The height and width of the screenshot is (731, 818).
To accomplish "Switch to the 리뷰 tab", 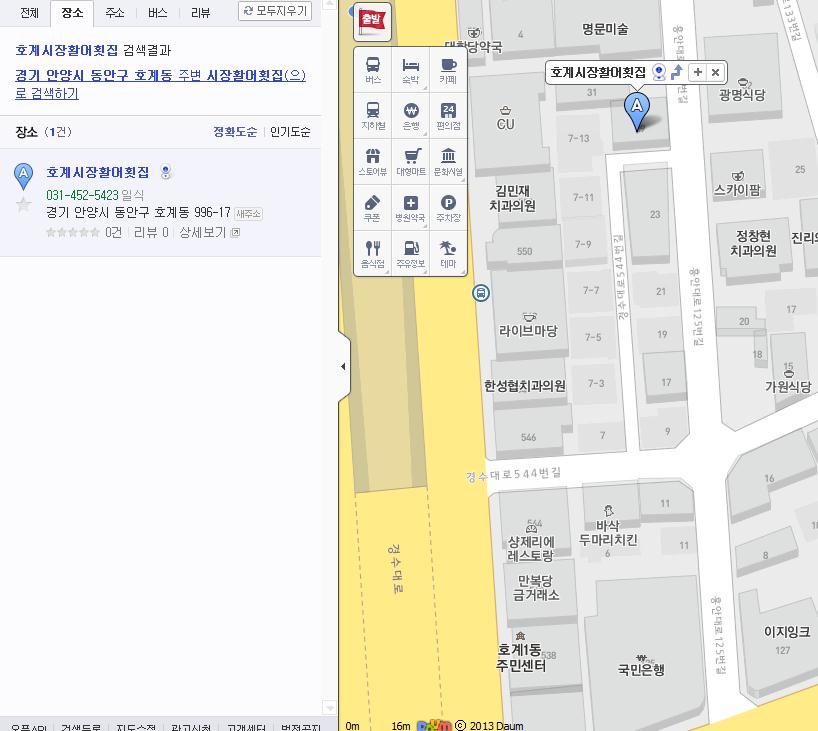I will tap(200, 13).
